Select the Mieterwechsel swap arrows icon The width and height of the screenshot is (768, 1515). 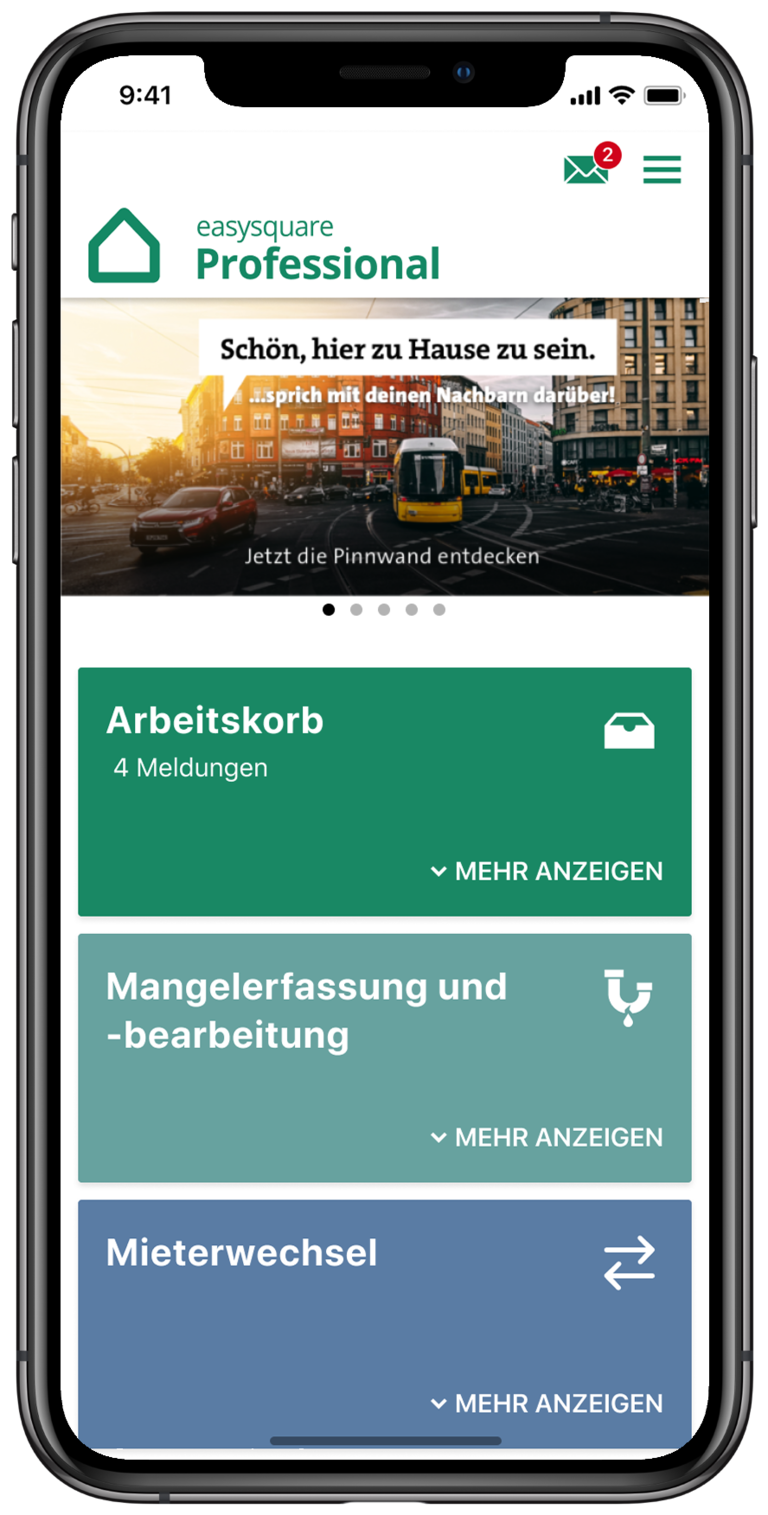pos(628,1262)
